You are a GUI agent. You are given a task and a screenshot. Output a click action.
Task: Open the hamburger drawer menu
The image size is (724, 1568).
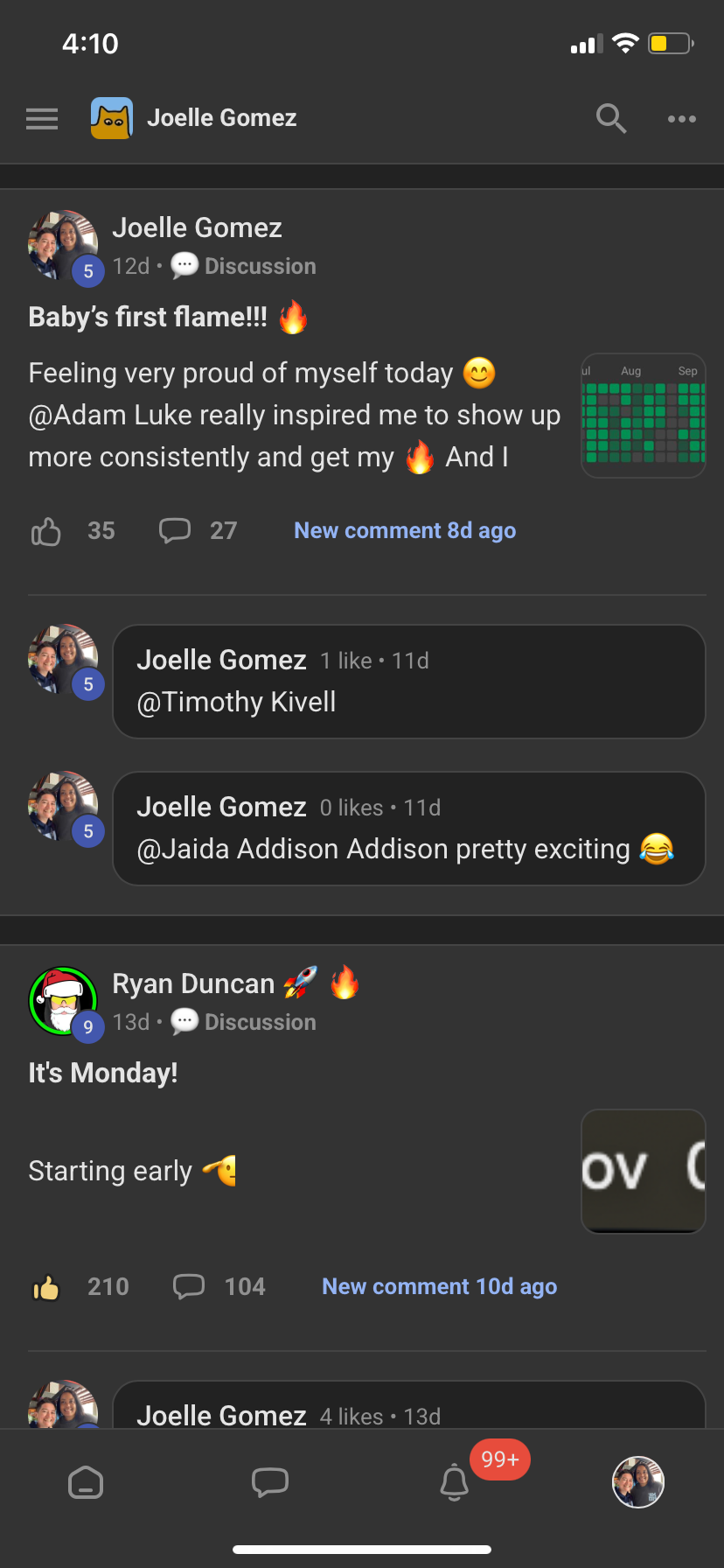tap(42, 118)
